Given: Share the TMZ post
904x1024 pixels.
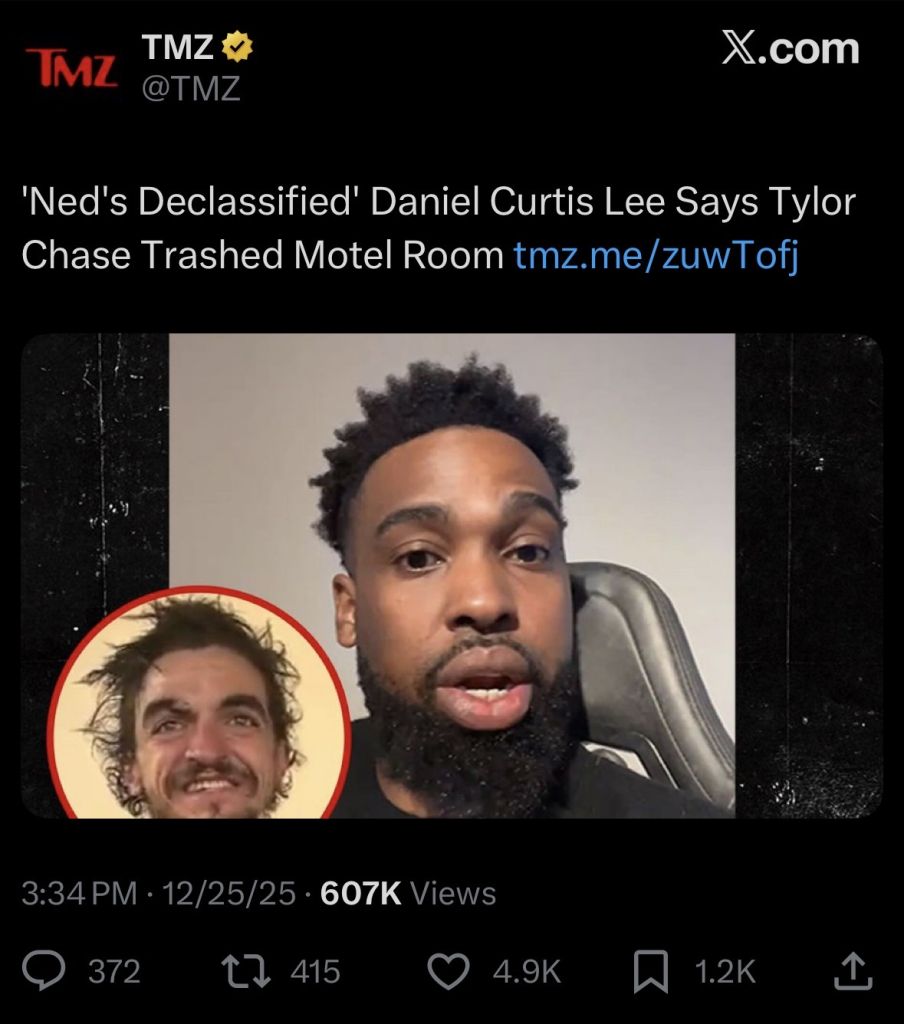Looking at the screenshot, I should tap(853, 971).
